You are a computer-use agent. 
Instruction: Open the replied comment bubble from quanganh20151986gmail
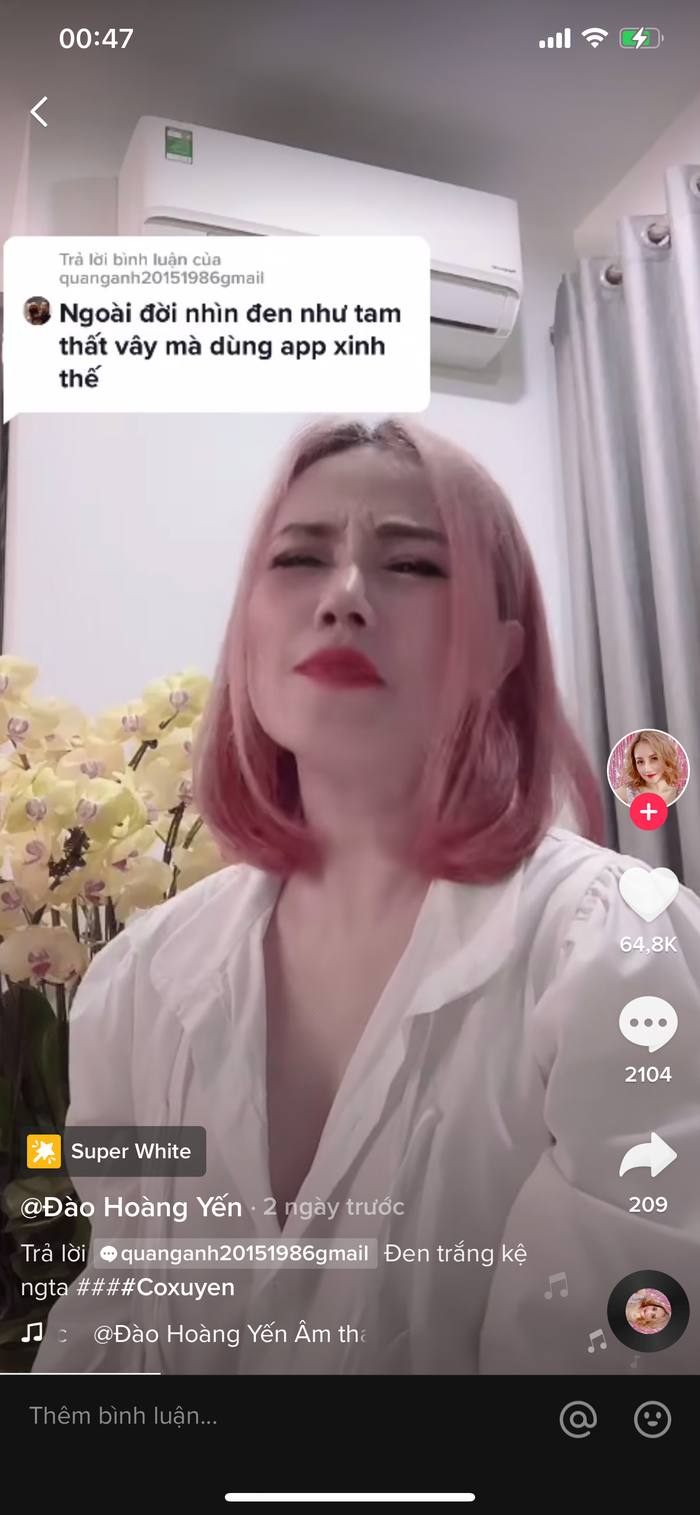216,325
